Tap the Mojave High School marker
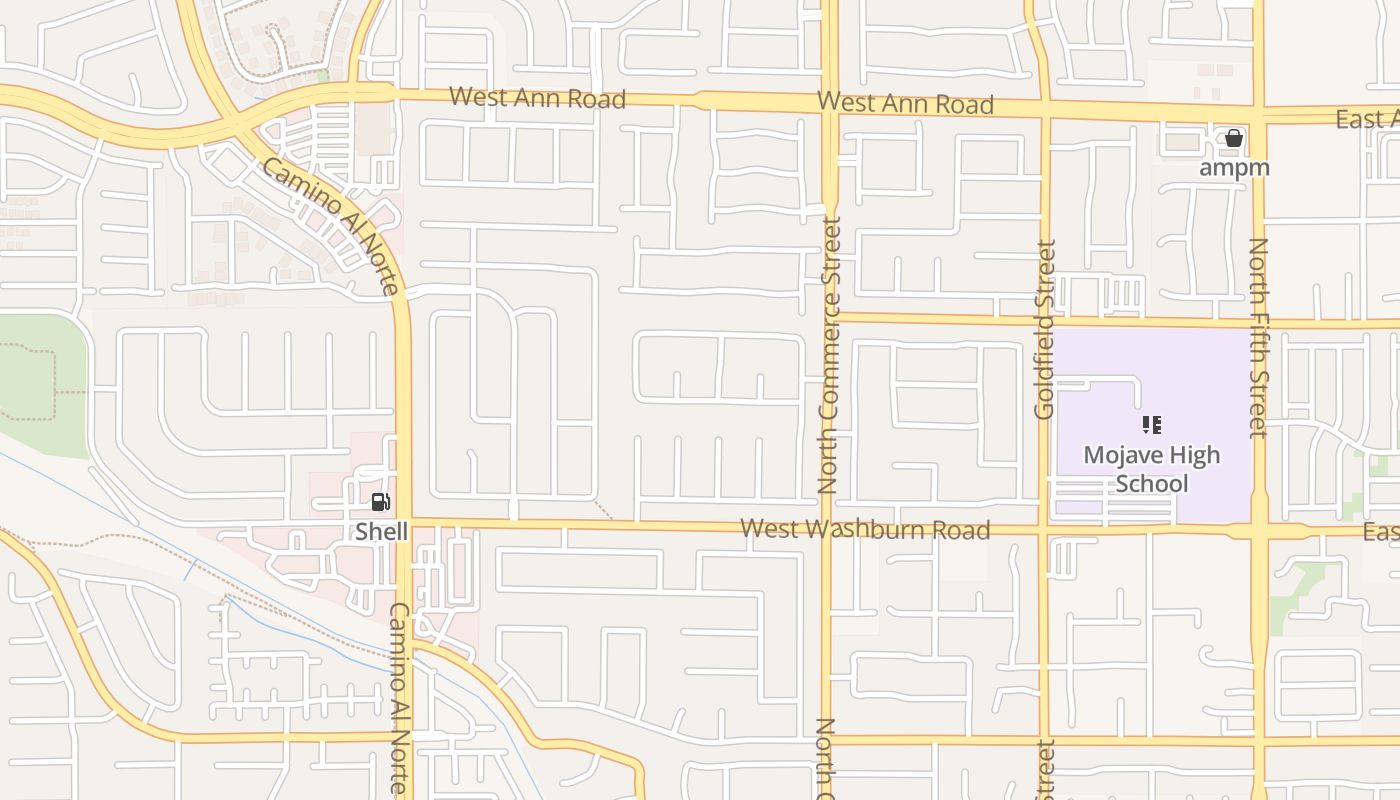The image size is (1400, 800). coord(1152,426)
